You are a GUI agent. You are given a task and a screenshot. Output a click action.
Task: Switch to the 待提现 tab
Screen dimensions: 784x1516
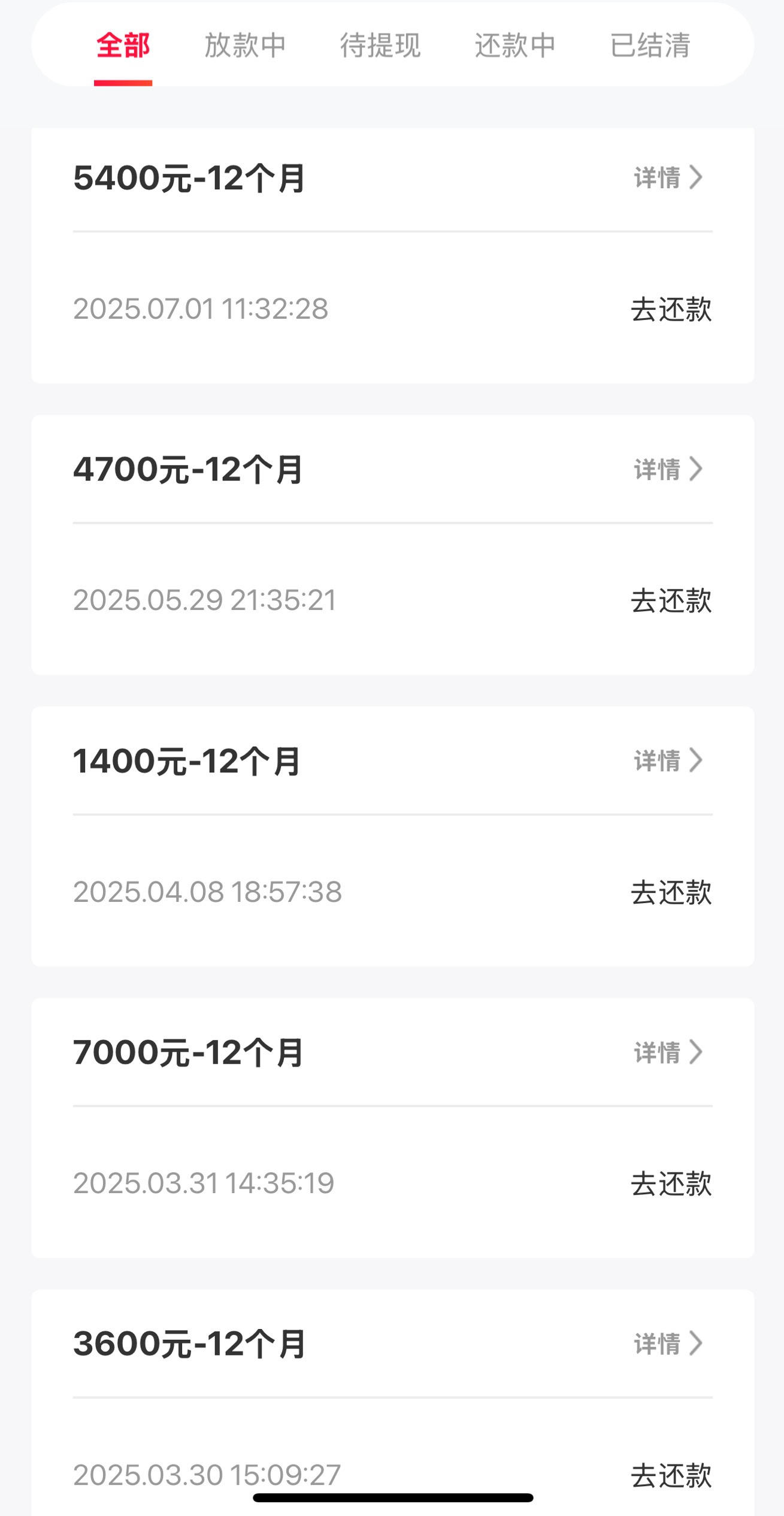(x=380, y=46)
